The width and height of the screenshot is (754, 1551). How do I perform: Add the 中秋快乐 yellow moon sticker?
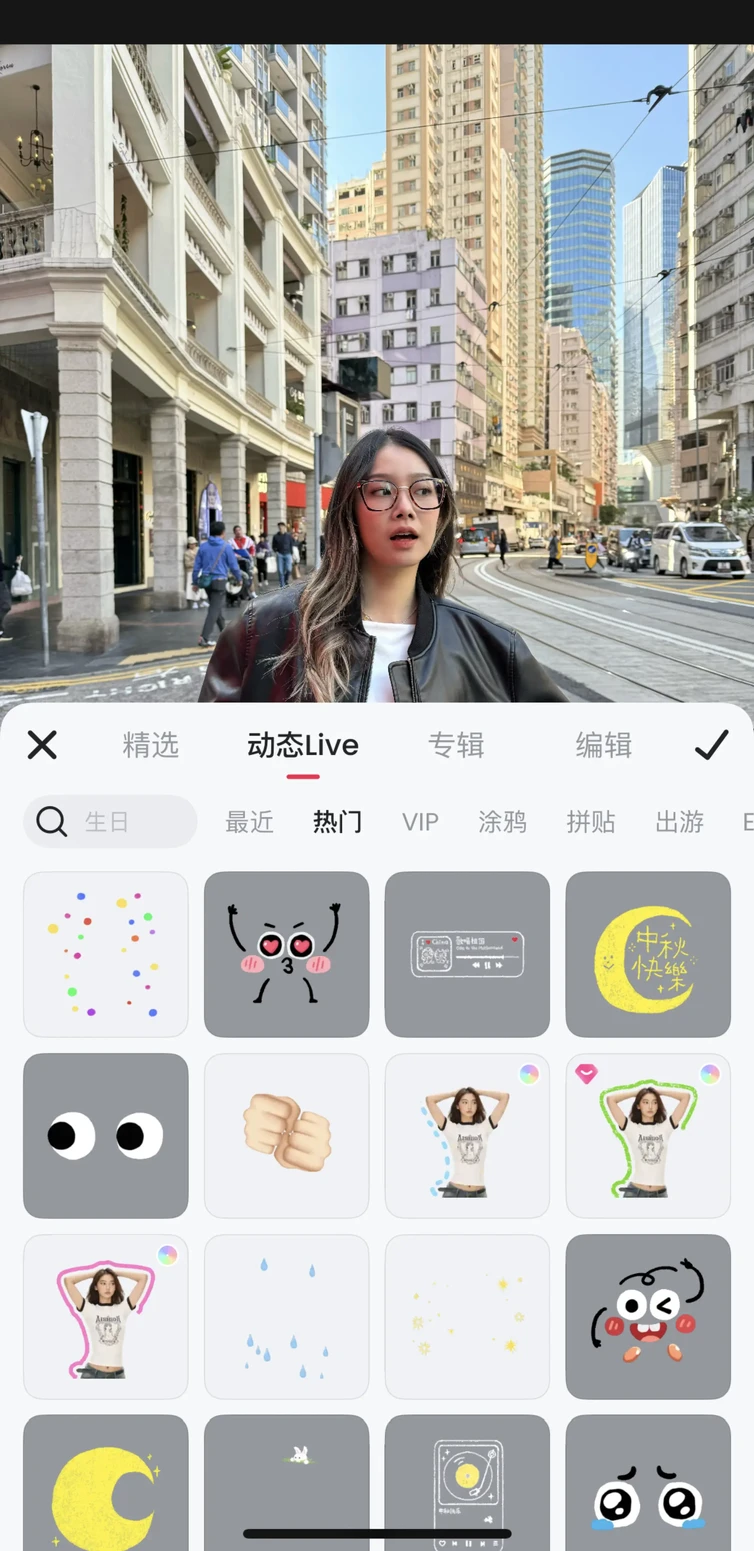648,954
